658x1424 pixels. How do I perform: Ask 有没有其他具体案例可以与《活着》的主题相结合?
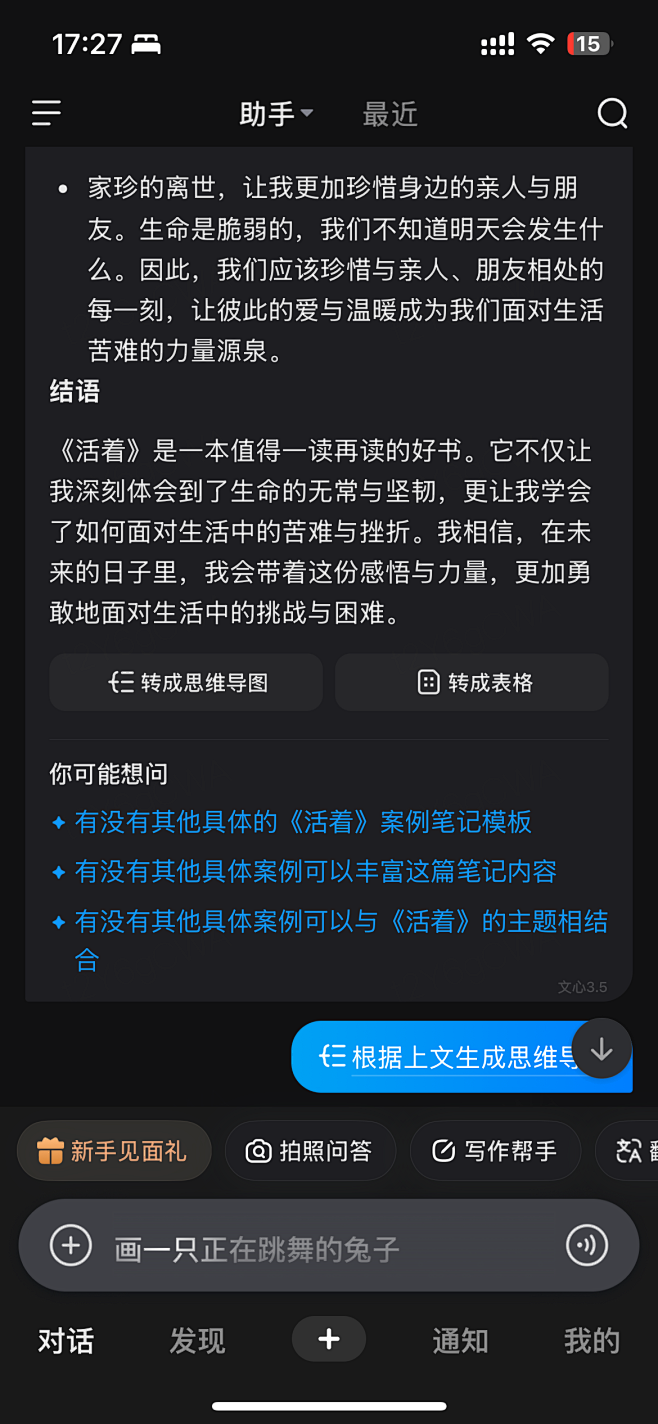[340, 921]
